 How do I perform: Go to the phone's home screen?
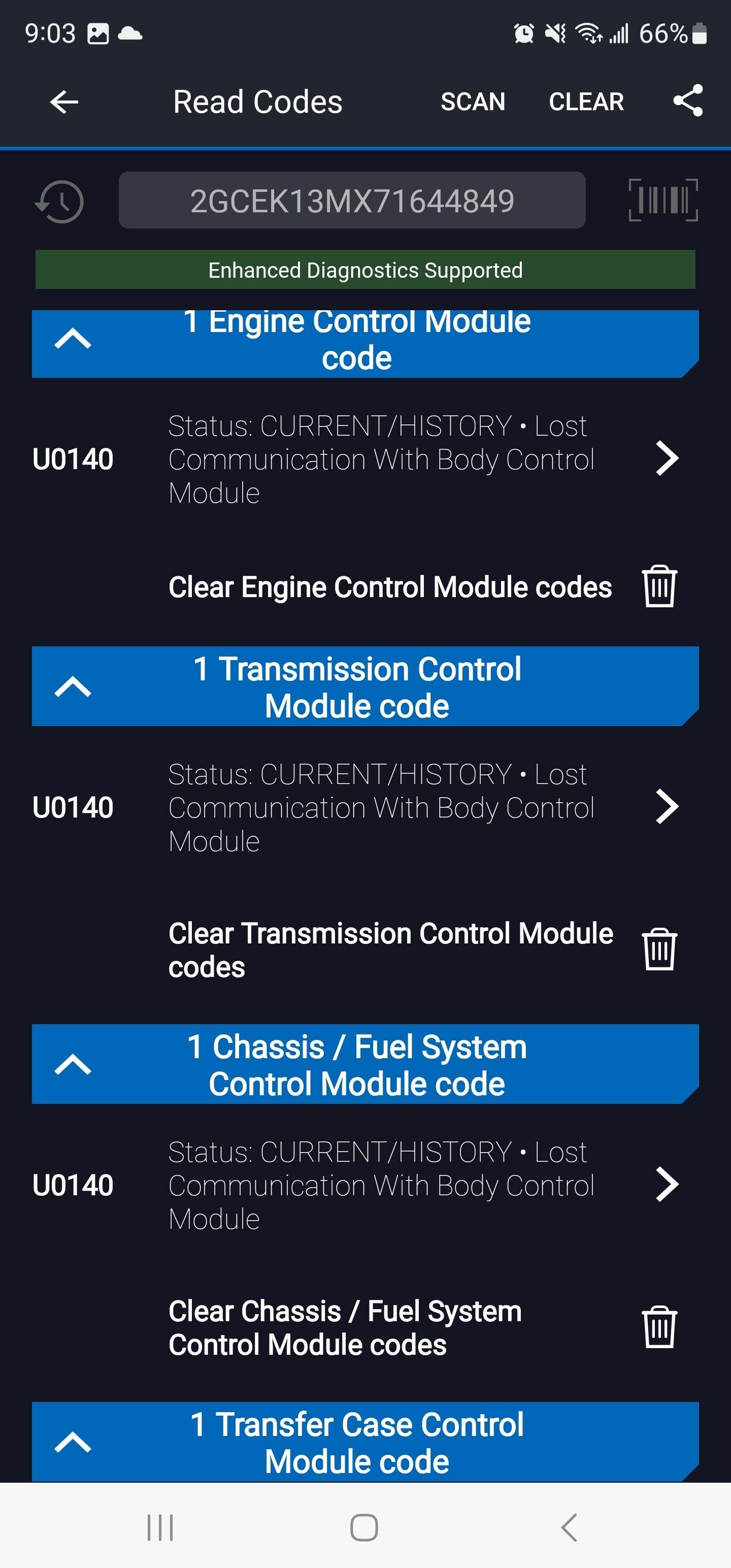point(364,1527)
